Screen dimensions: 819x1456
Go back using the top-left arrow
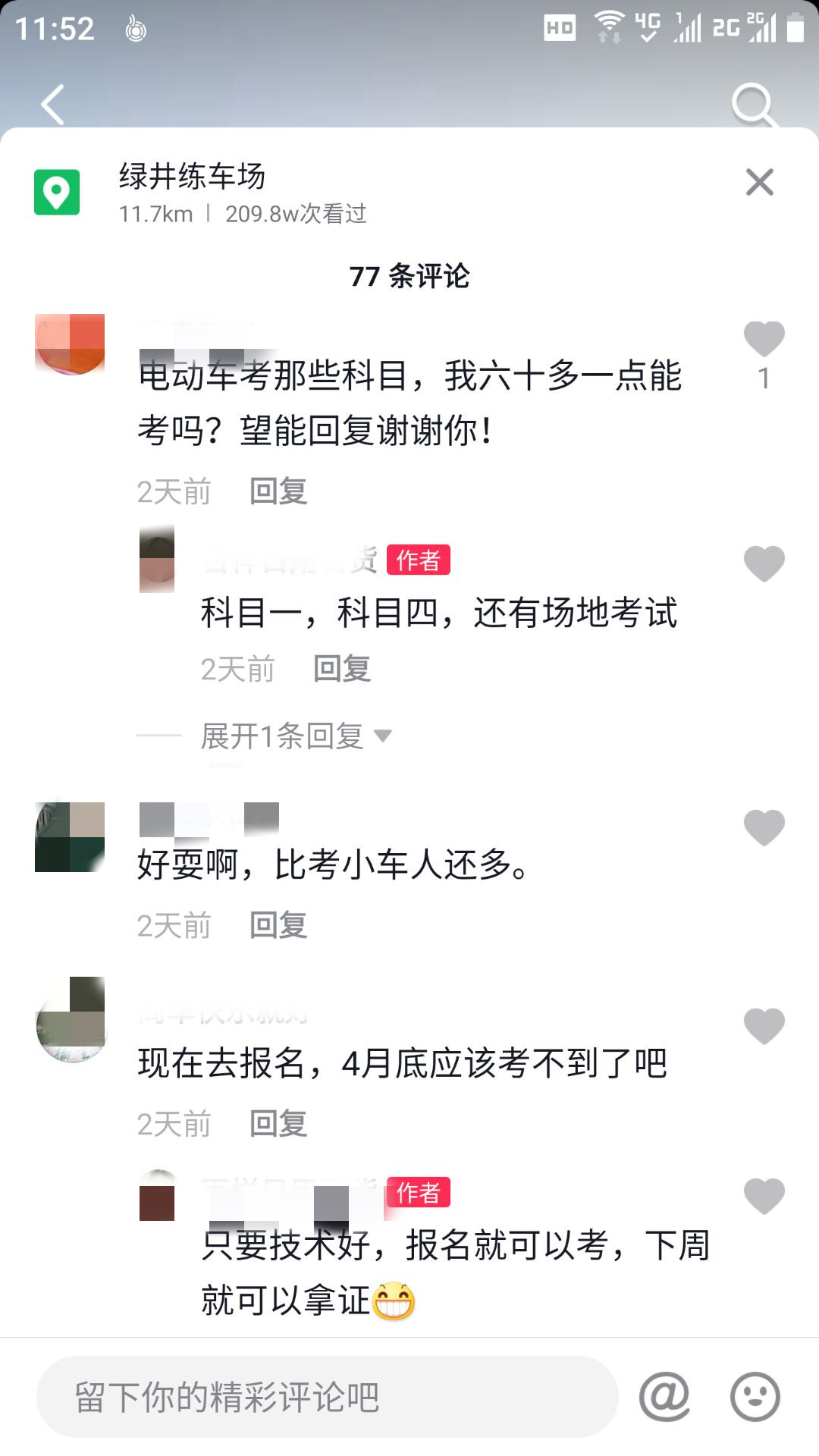[53, 104]
